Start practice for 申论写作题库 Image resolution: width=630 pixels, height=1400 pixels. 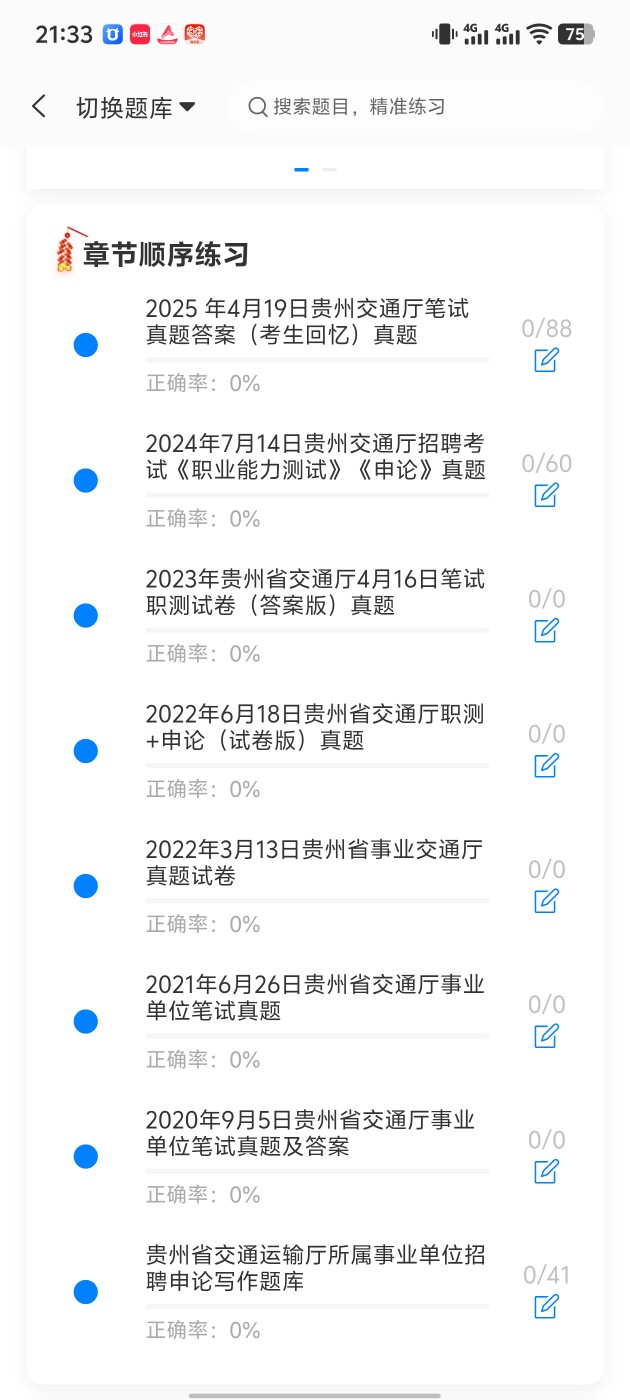pos(546,1306)
